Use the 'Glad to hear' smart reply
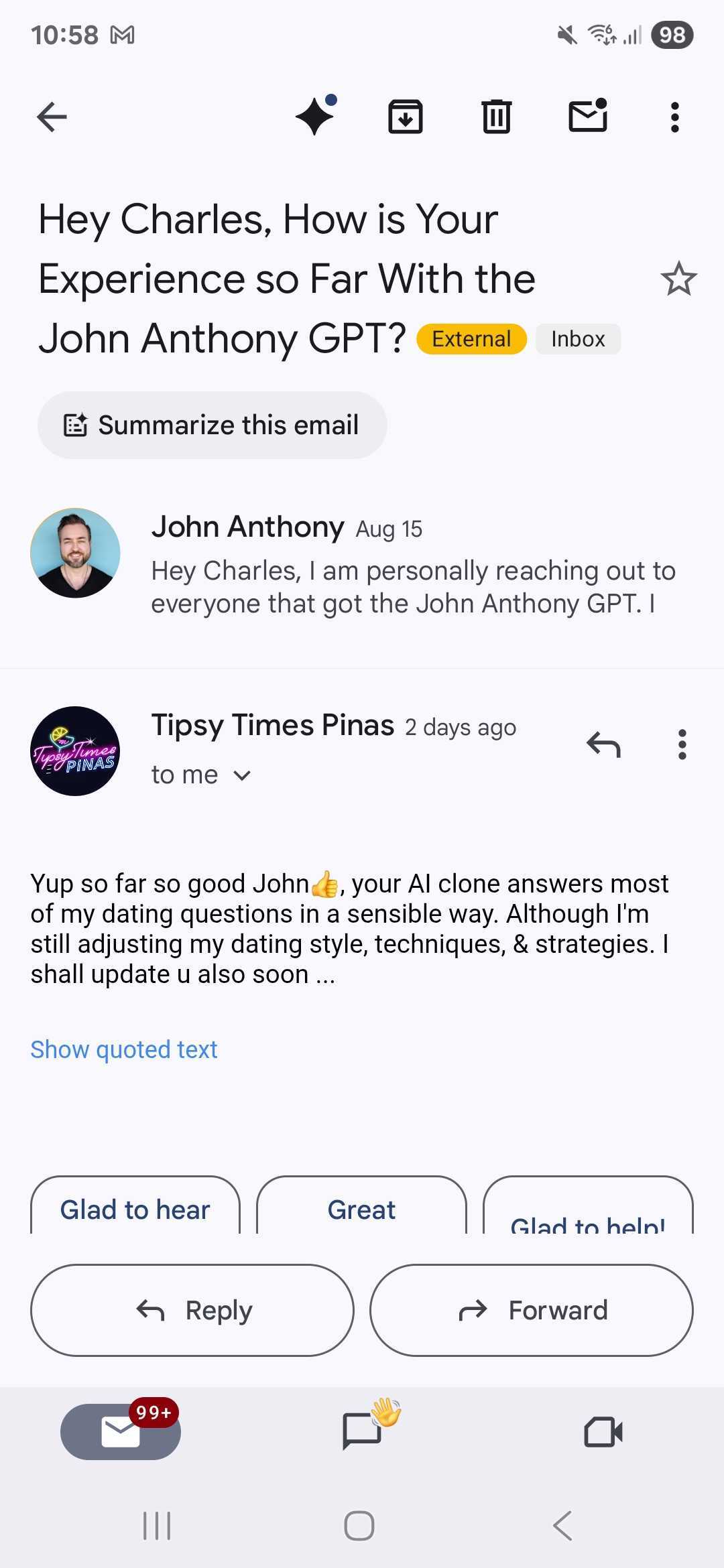The image size is (724, 1568). coord(135,1210)
